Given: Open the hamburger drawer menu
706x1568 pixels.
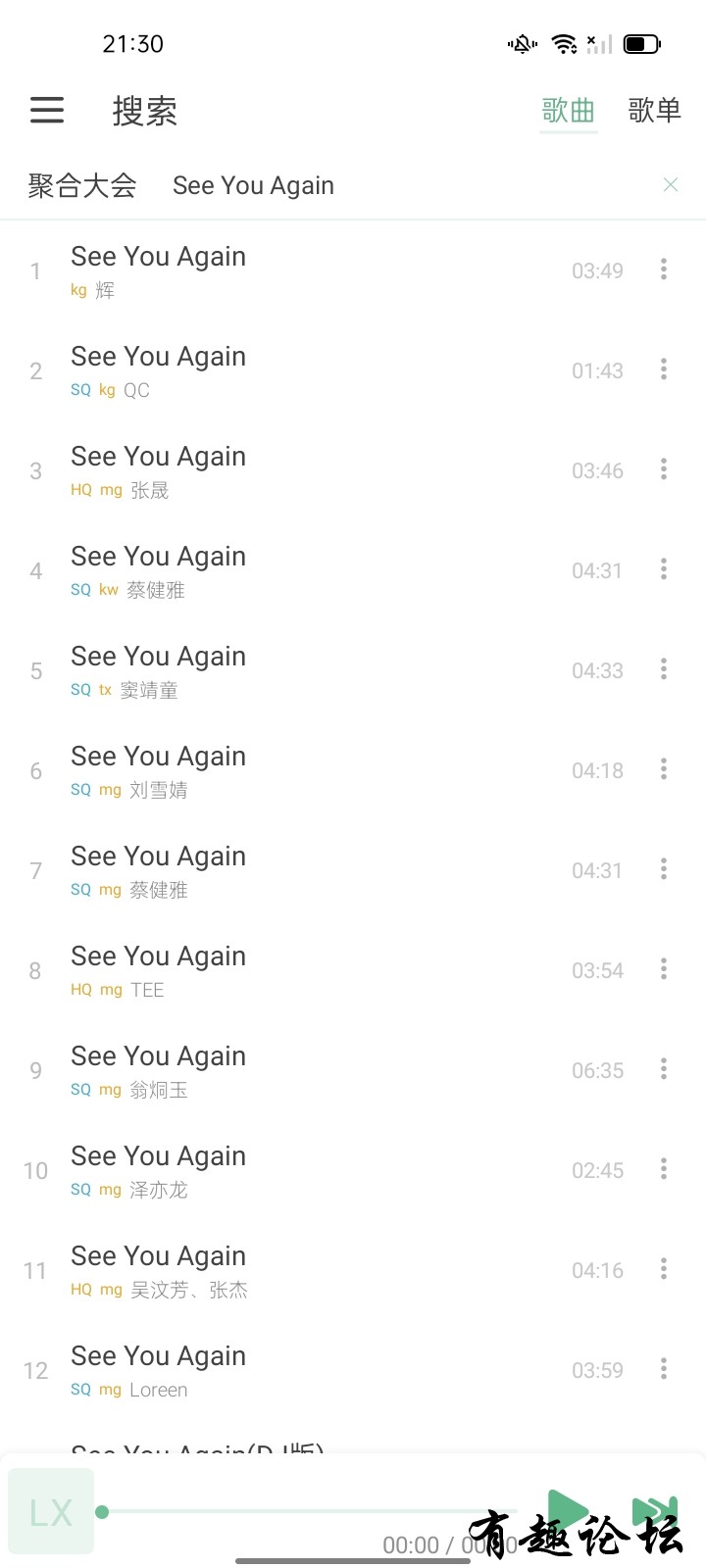Looking at the screenshot, I should pyautogui.click(x=47, y=110).
